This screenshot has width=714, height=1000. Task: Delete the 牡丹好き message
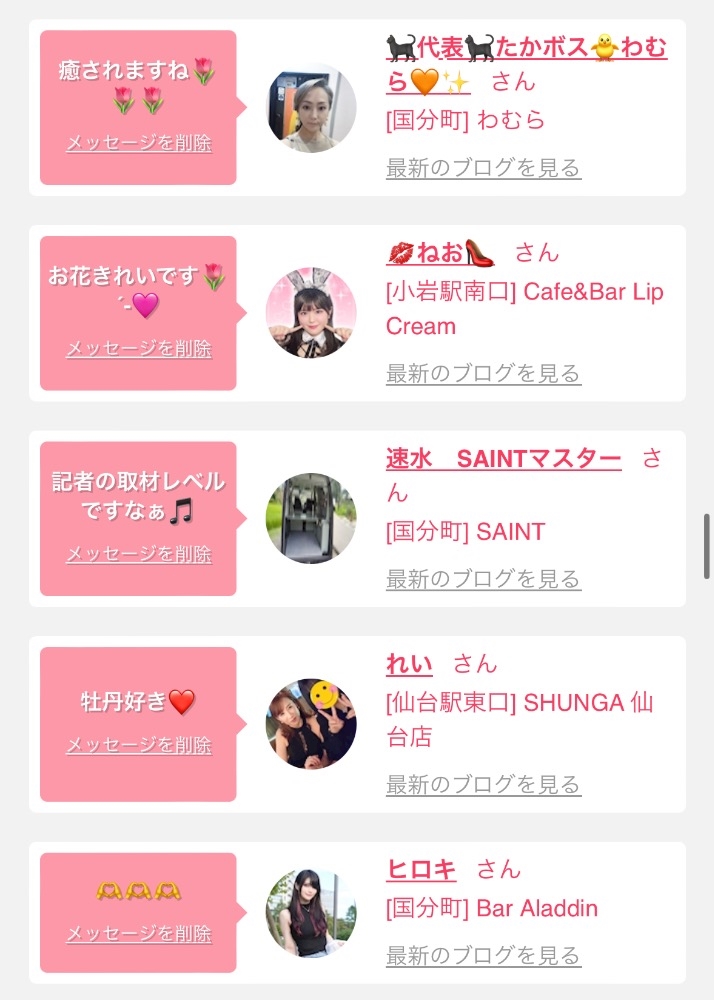[x=139, y=745]
